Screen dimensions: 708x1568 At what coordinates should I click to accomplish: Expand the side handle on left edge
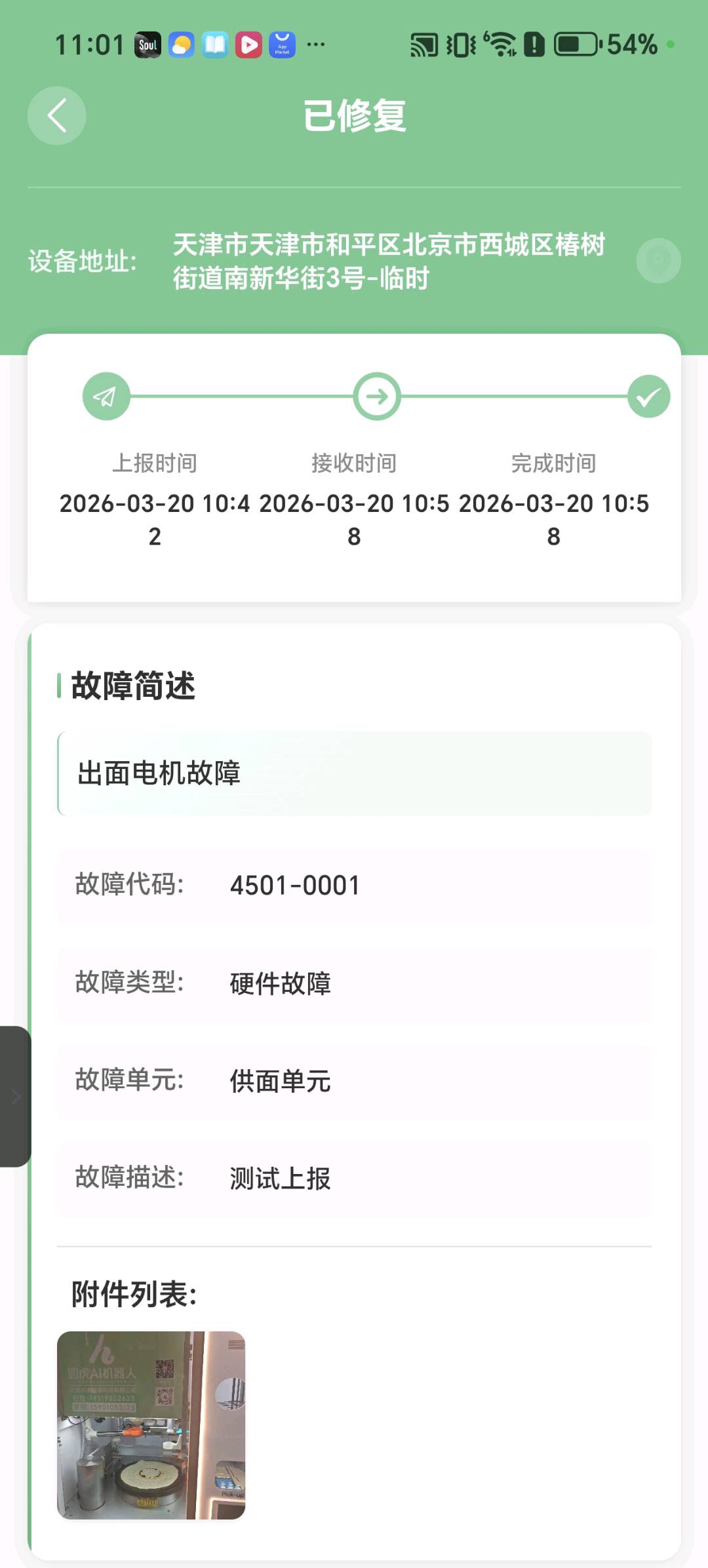(14, 1096)
